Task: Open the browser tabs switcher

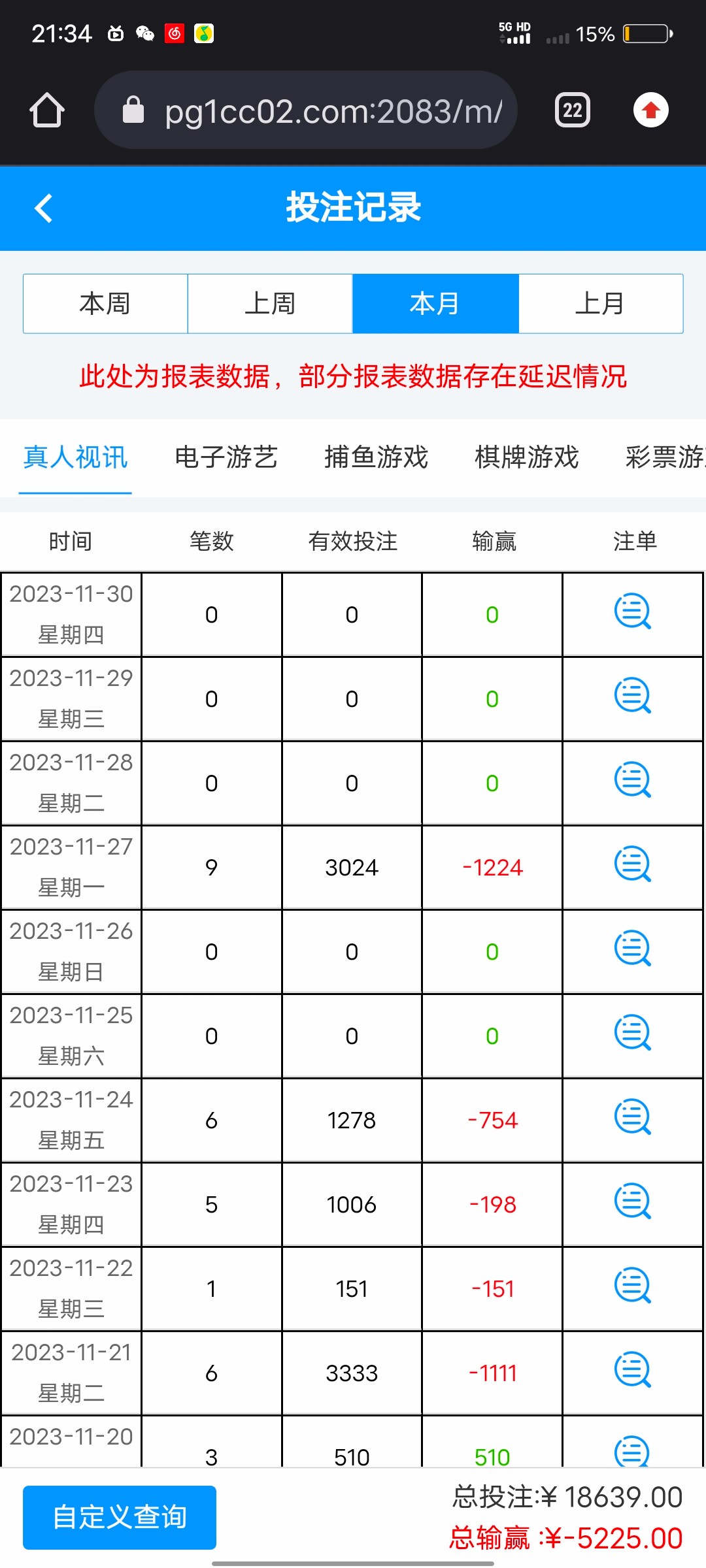Action: click(x=572, y=110)
